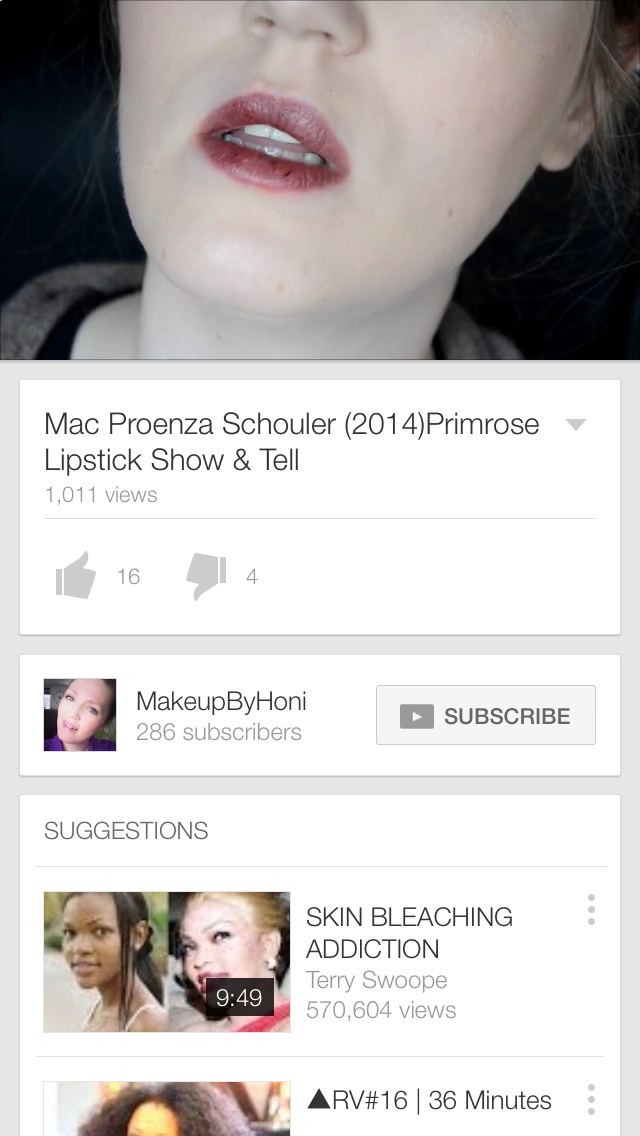This screenshot has width=640, height=1136.
Task: Open options for the RV#16 video
Action: (592, 1100)
